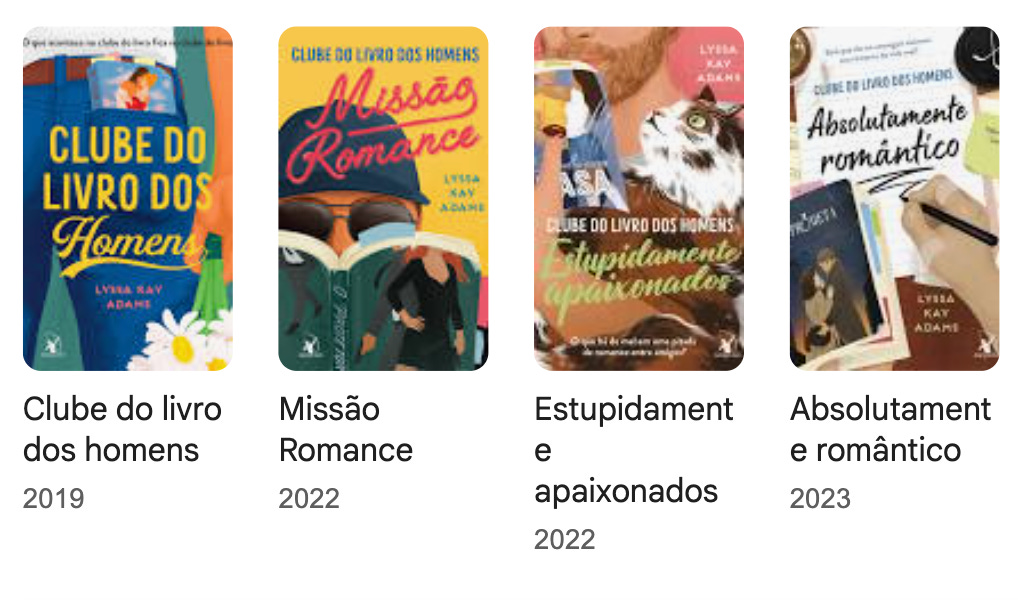Select the Missão Romance book card
Viewport: 1018px width, 600px height.
tap(383, 199)
